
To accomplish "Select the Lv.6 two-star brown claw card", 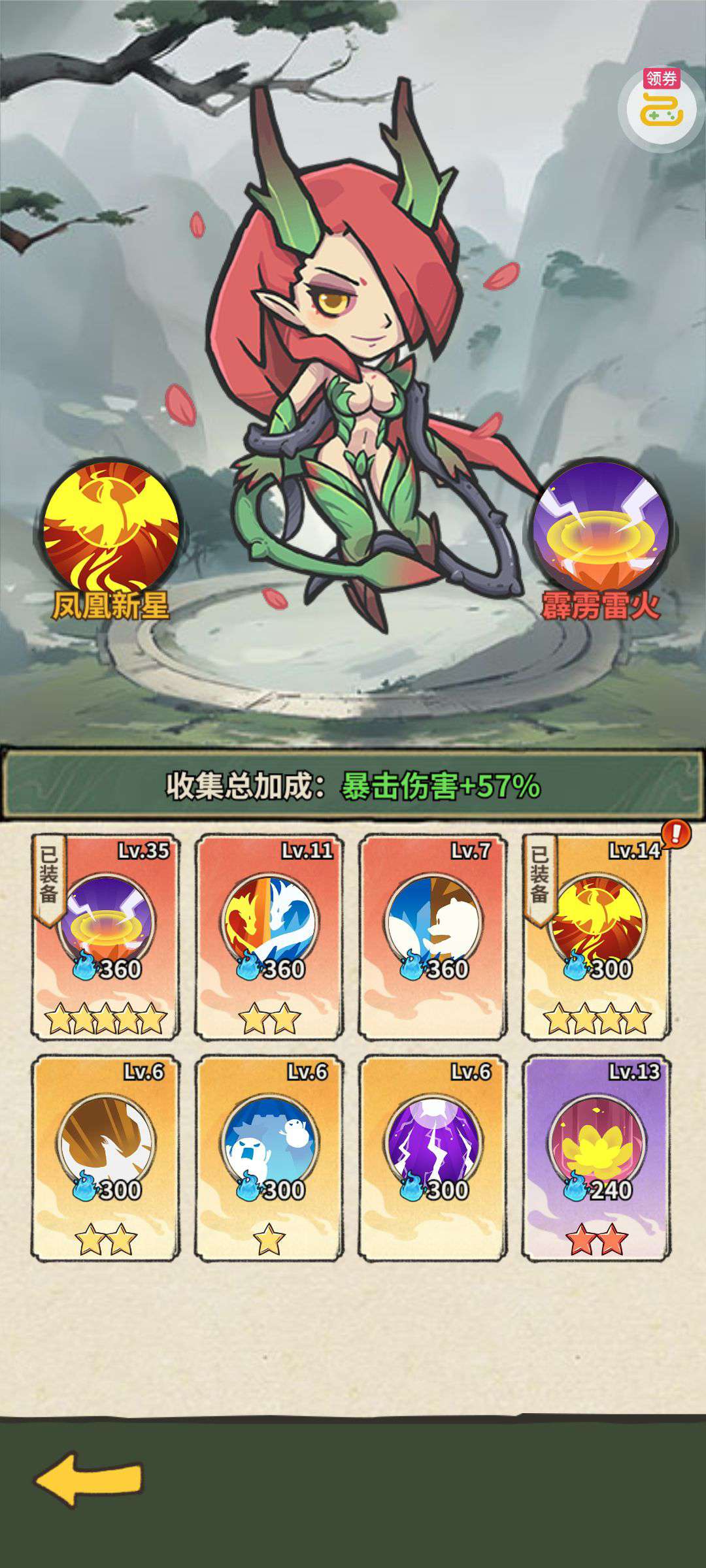I will click(x=106, y=1156).
